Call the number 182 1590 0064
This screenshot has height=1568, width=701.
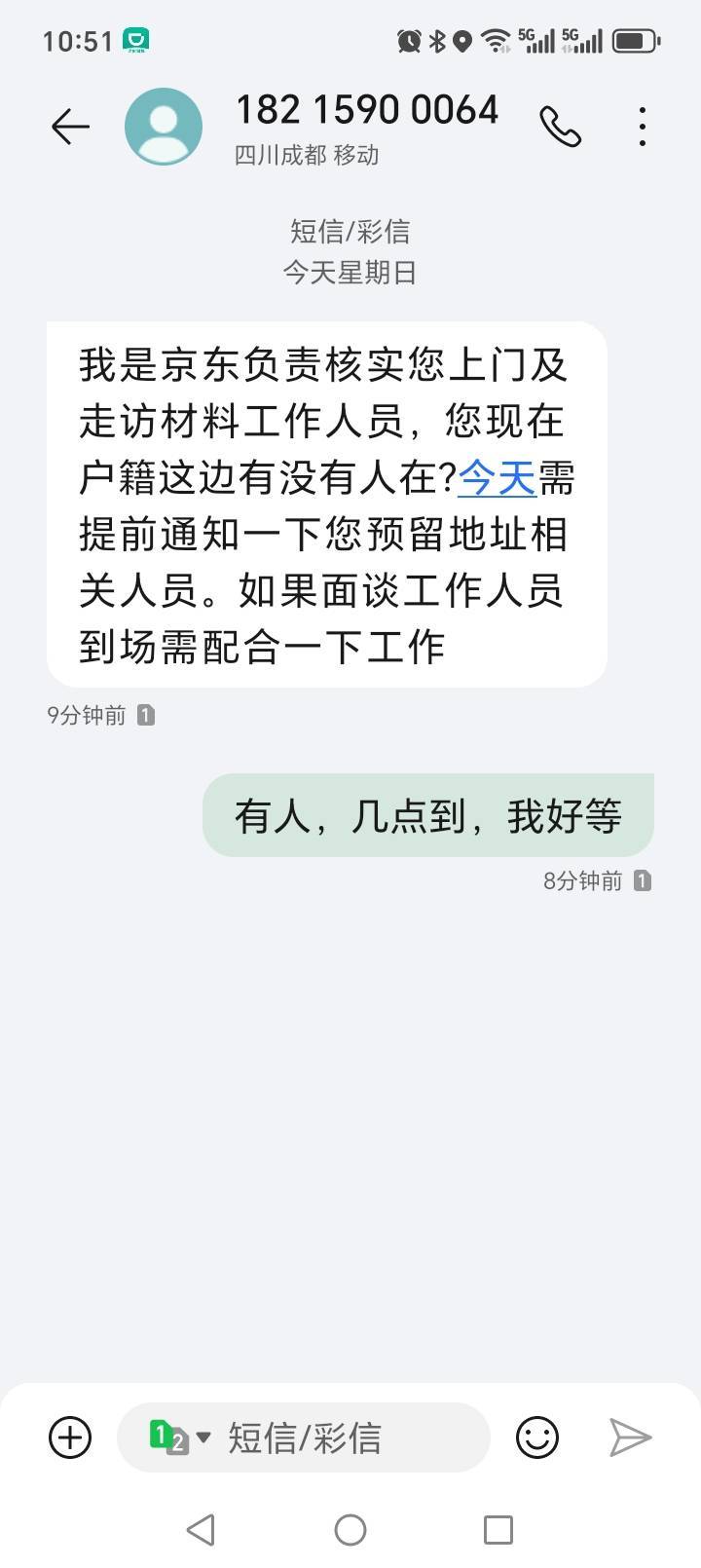(x=561, y=127)
